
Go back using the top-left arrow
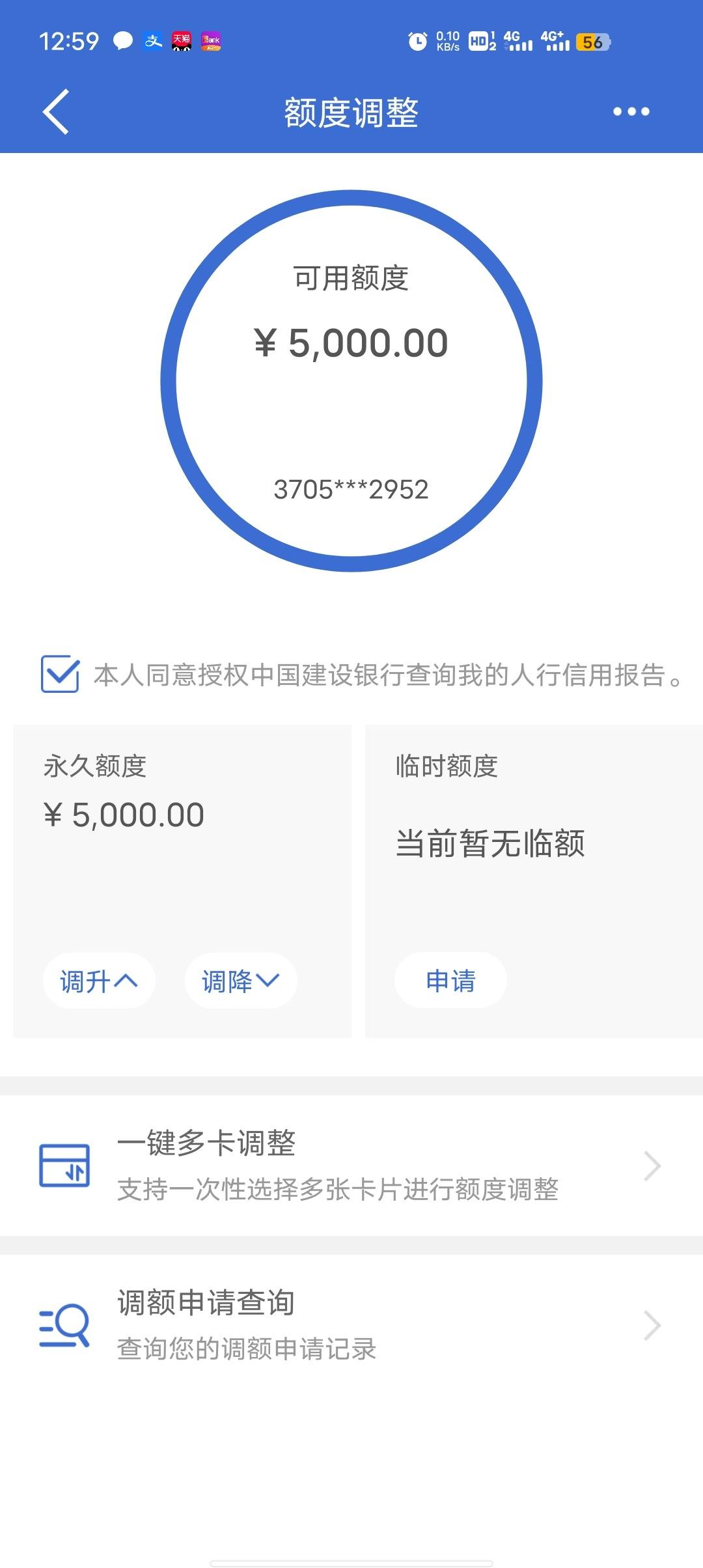tap(56, 112)
